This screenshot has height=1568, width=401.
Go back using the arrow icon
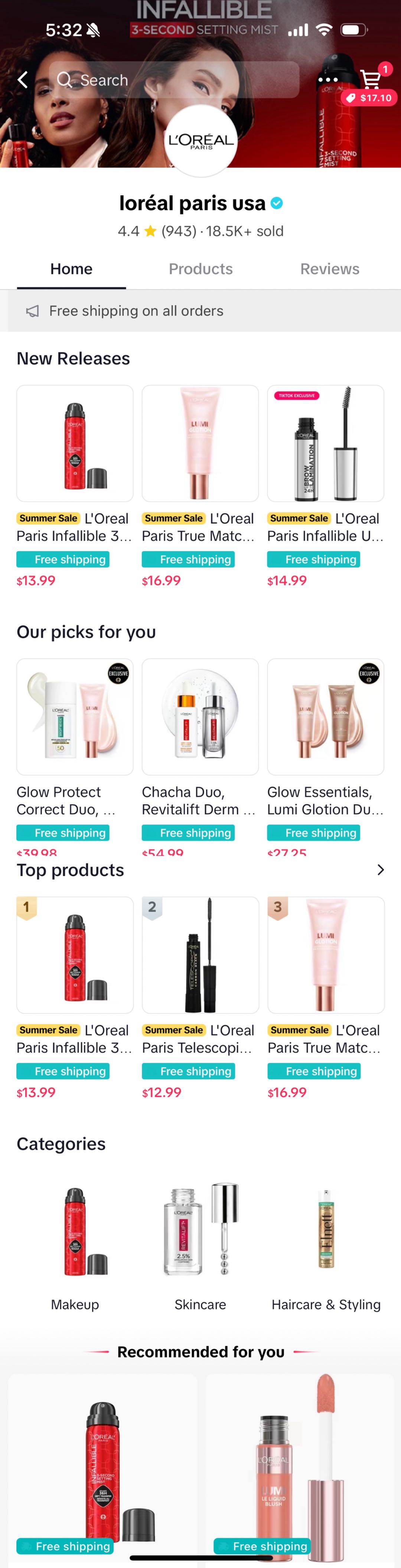click(x=23, y=80)
